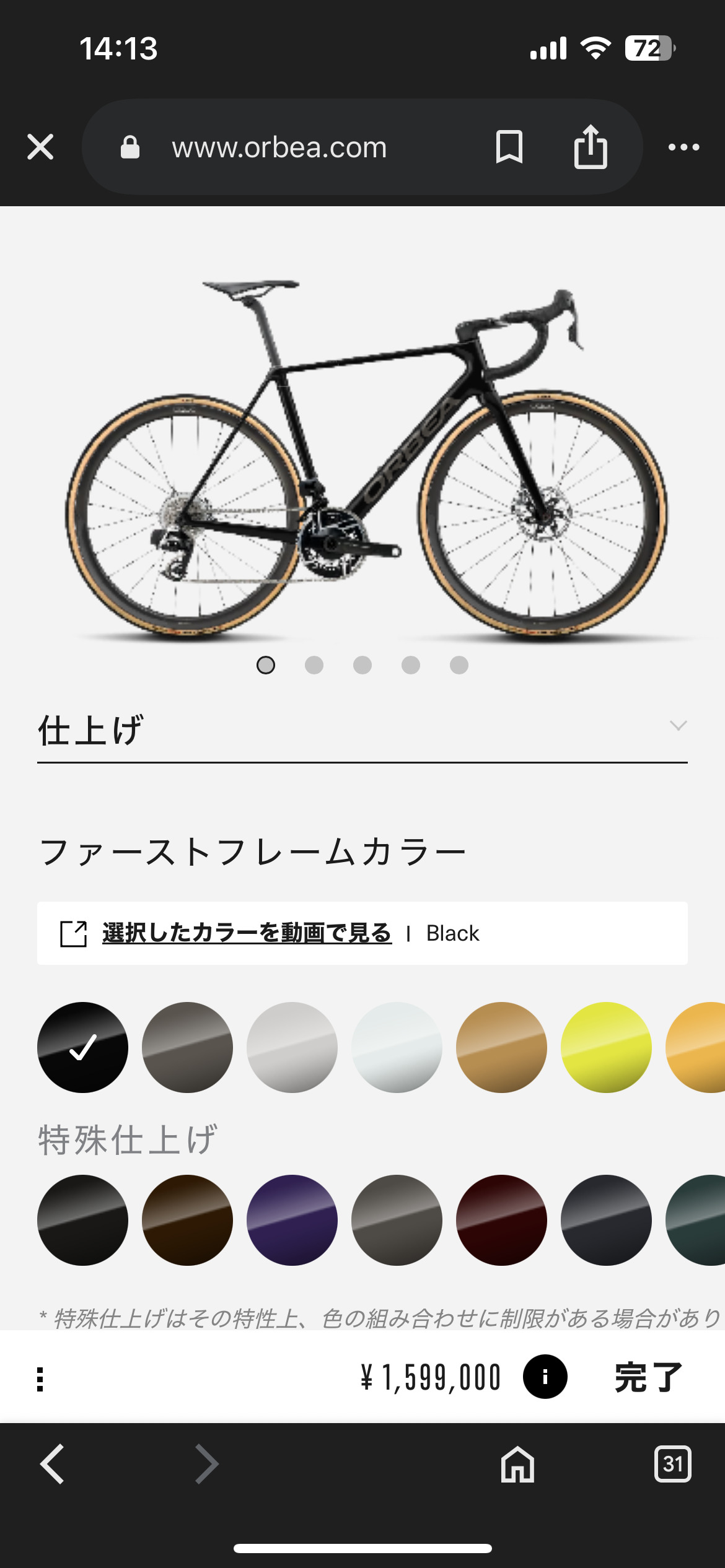Choose the white frame color swatch

(397, 1047)
